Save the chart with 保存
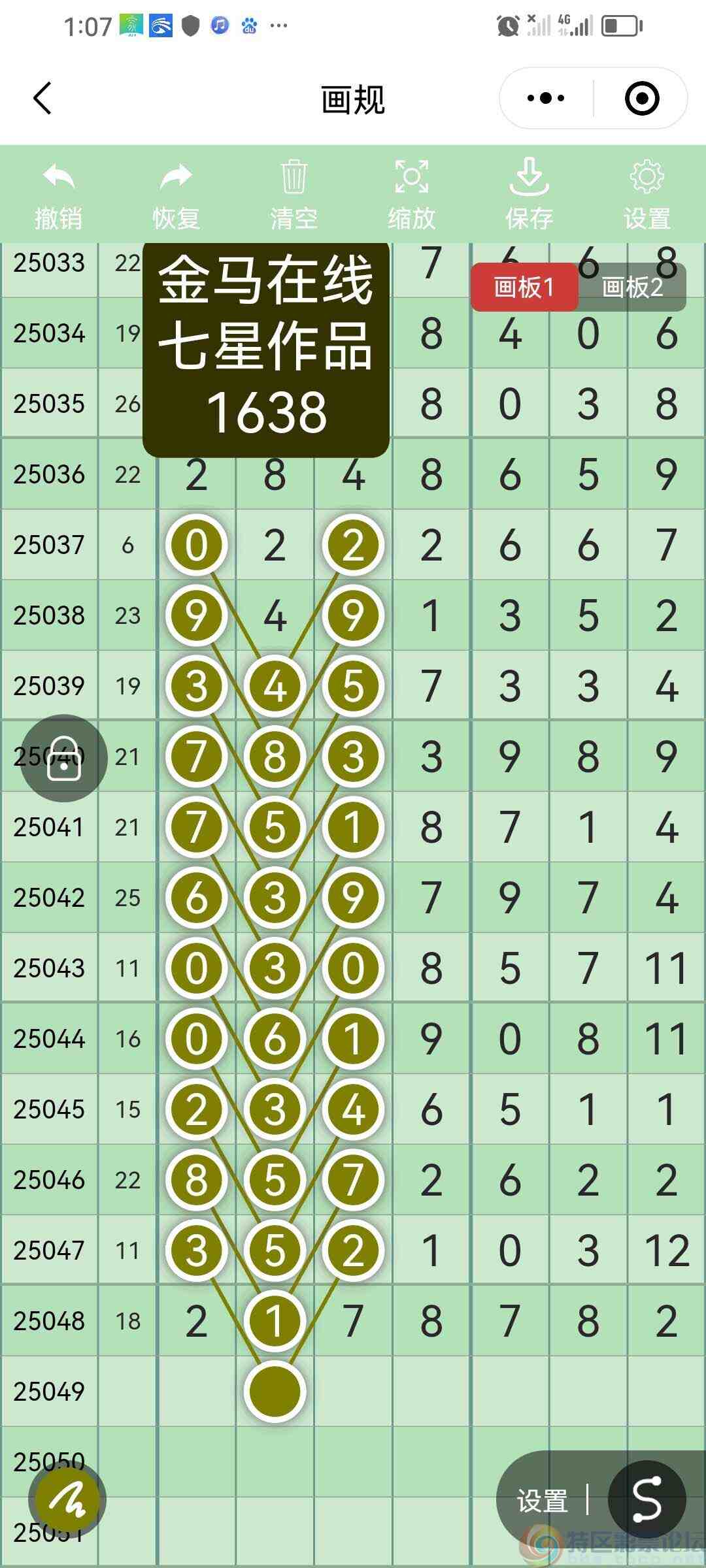This screenshot has height=1568, width=706. click(x=529, y=196)
